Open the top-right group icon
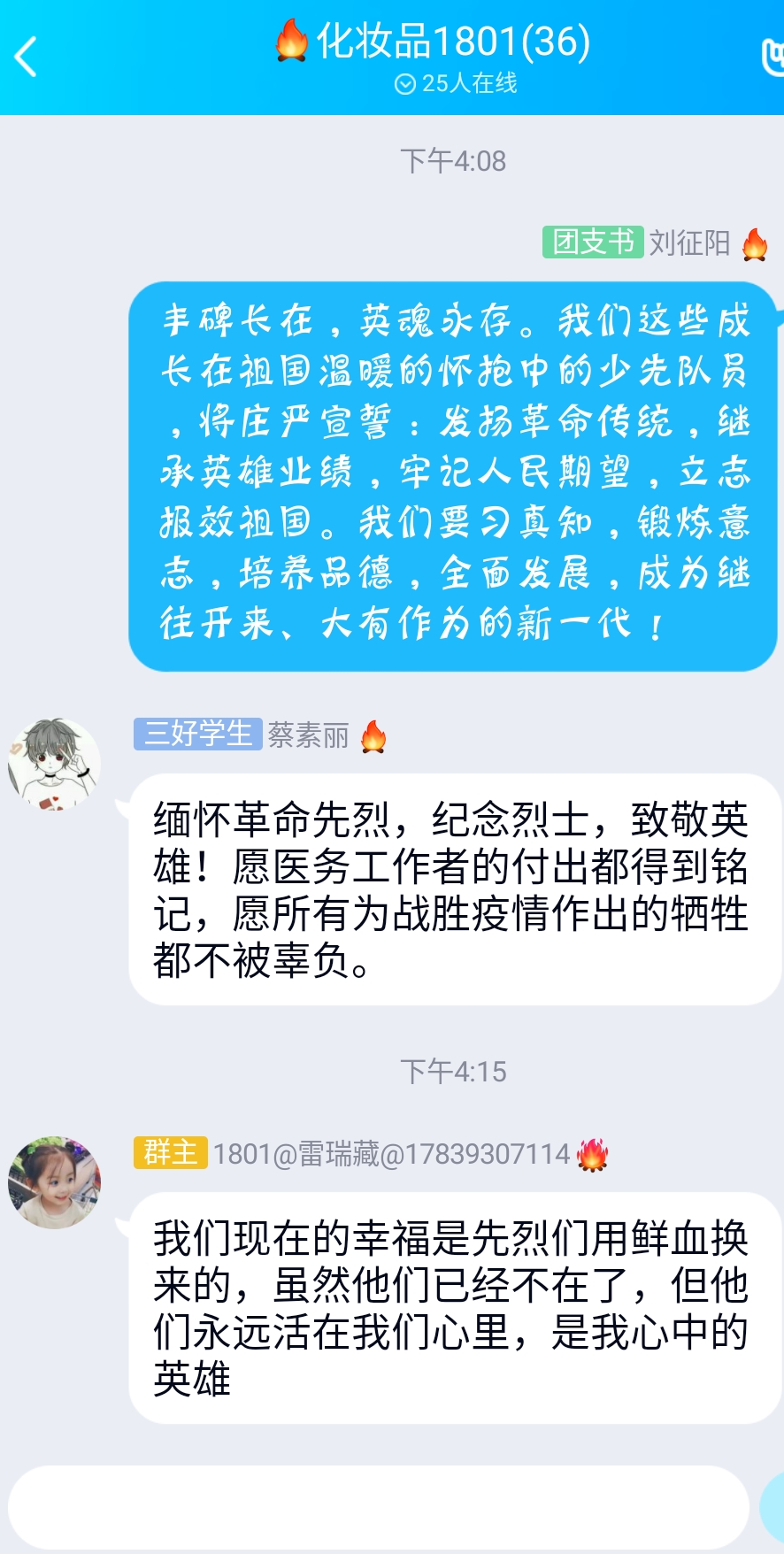This screenshot has height=1554, width=784. (x=772, y=58)
